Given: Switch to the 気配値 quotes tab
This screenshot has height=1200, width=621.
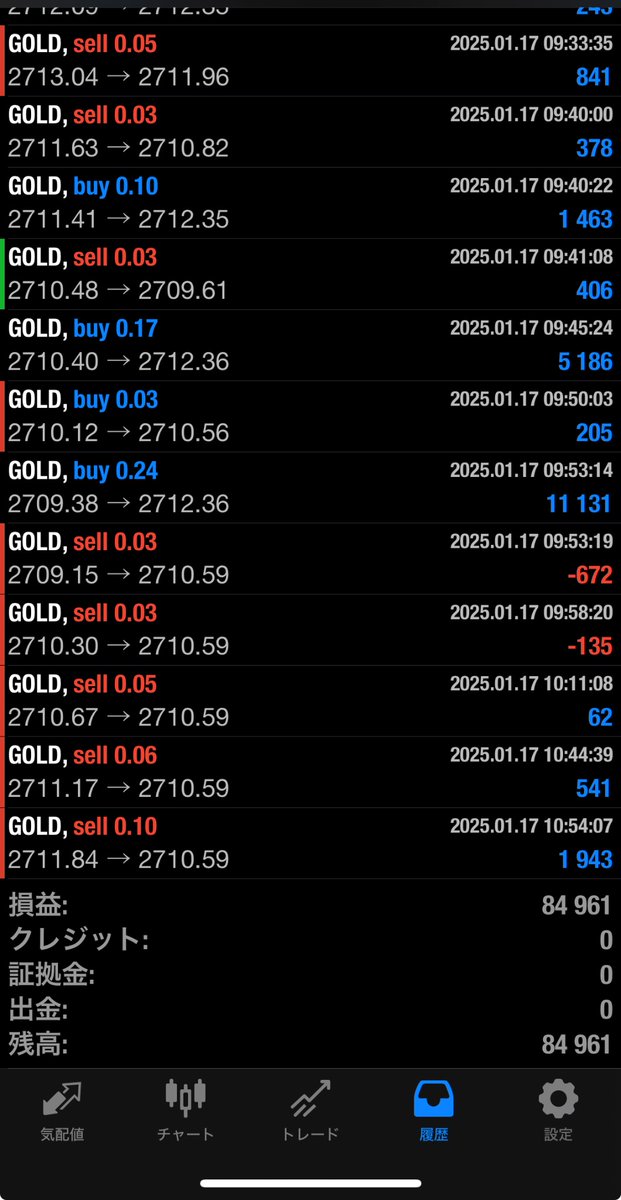Looking at the screenshot, I should (62, 1110).
